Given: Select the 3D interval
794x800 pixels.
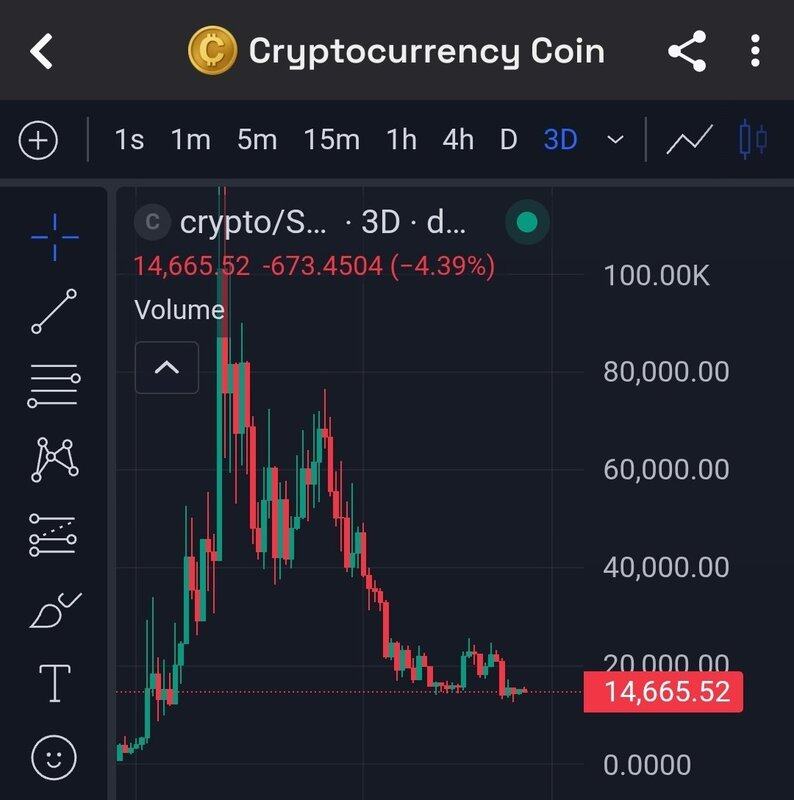Looking at the screenshot, I should (x=560, y=140).
